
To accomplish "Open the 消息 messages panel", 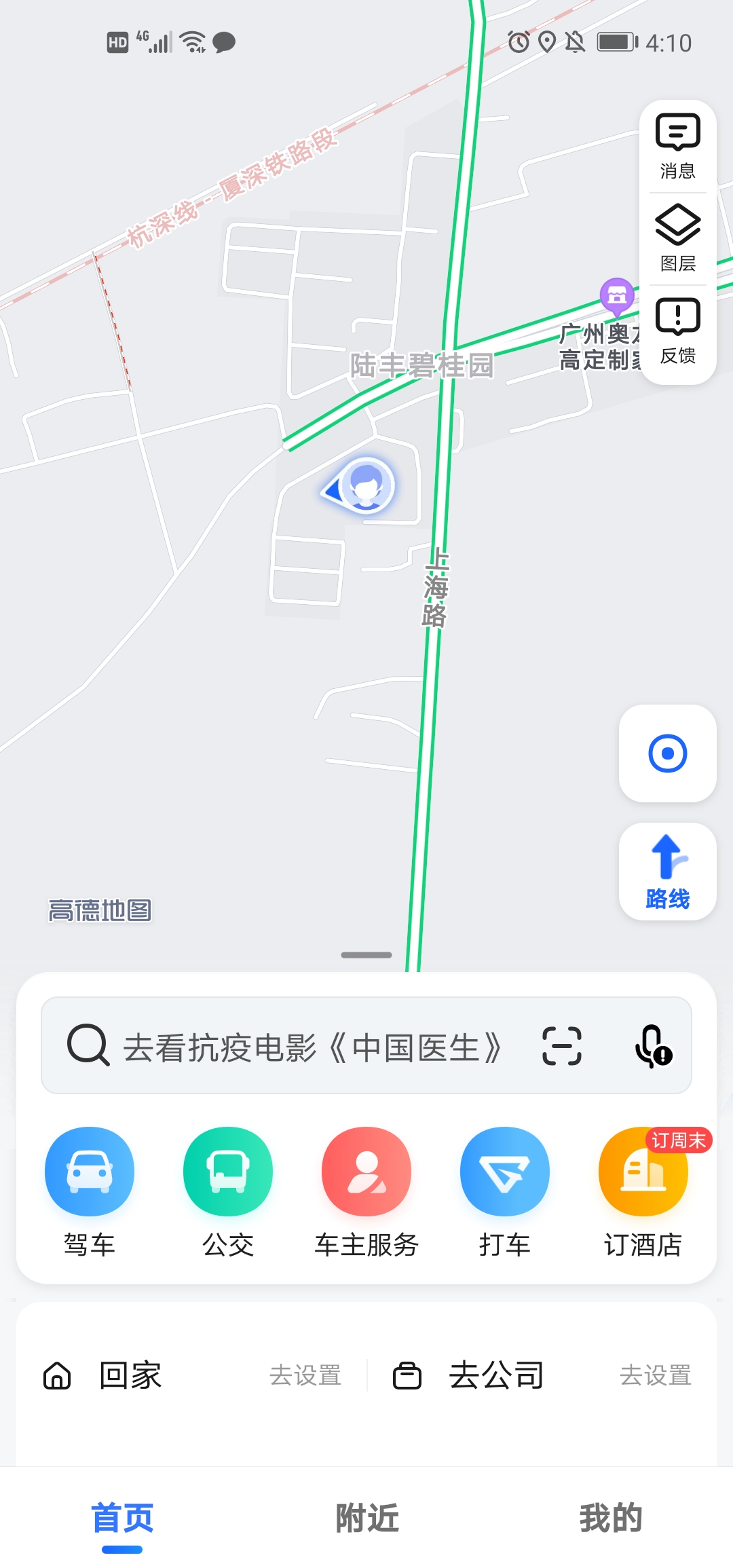I will point(676,144).
